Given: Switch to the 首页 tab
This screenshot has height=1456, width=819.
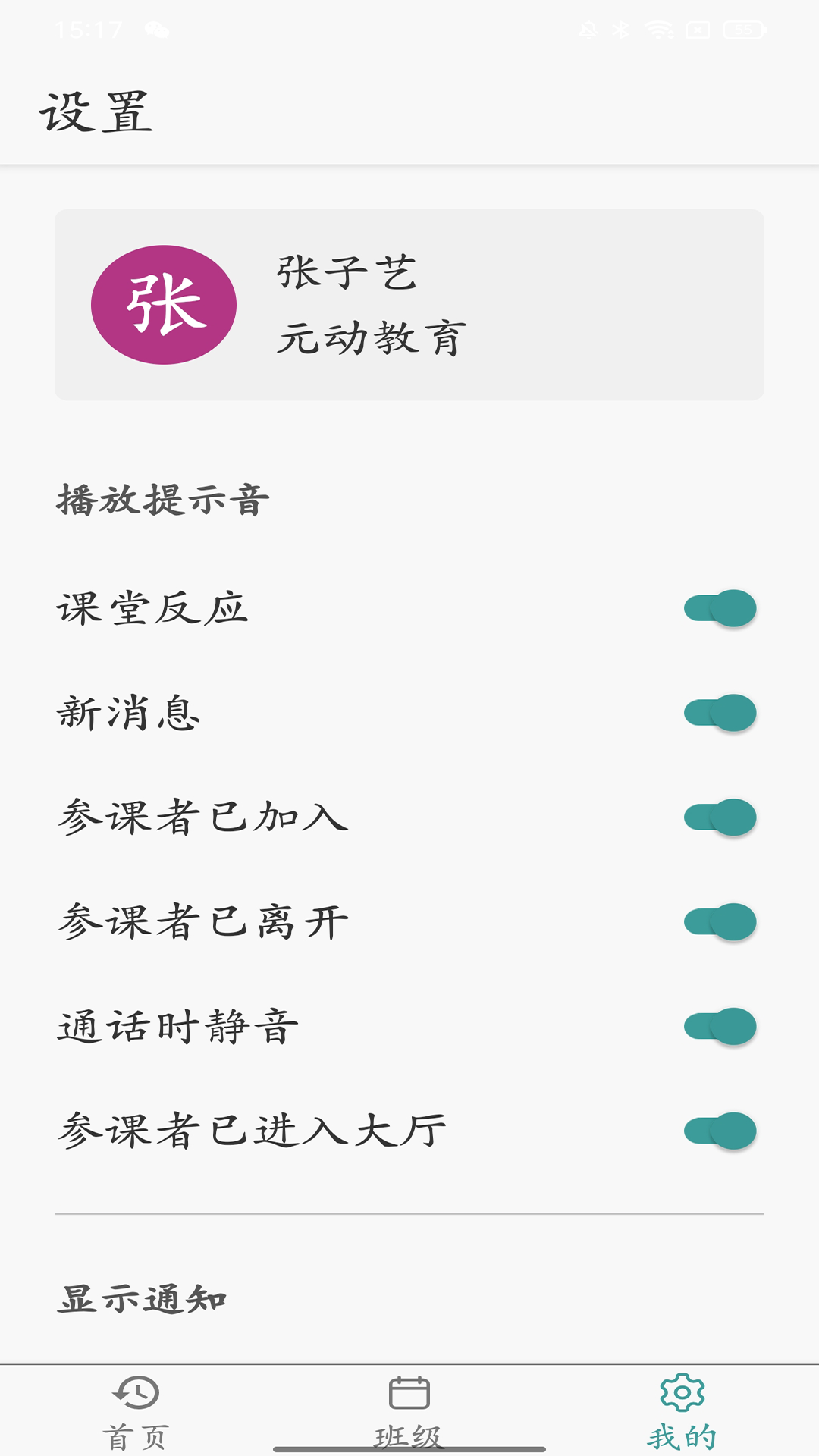Looking at the screenshot, I should [x=136, y=1426].
